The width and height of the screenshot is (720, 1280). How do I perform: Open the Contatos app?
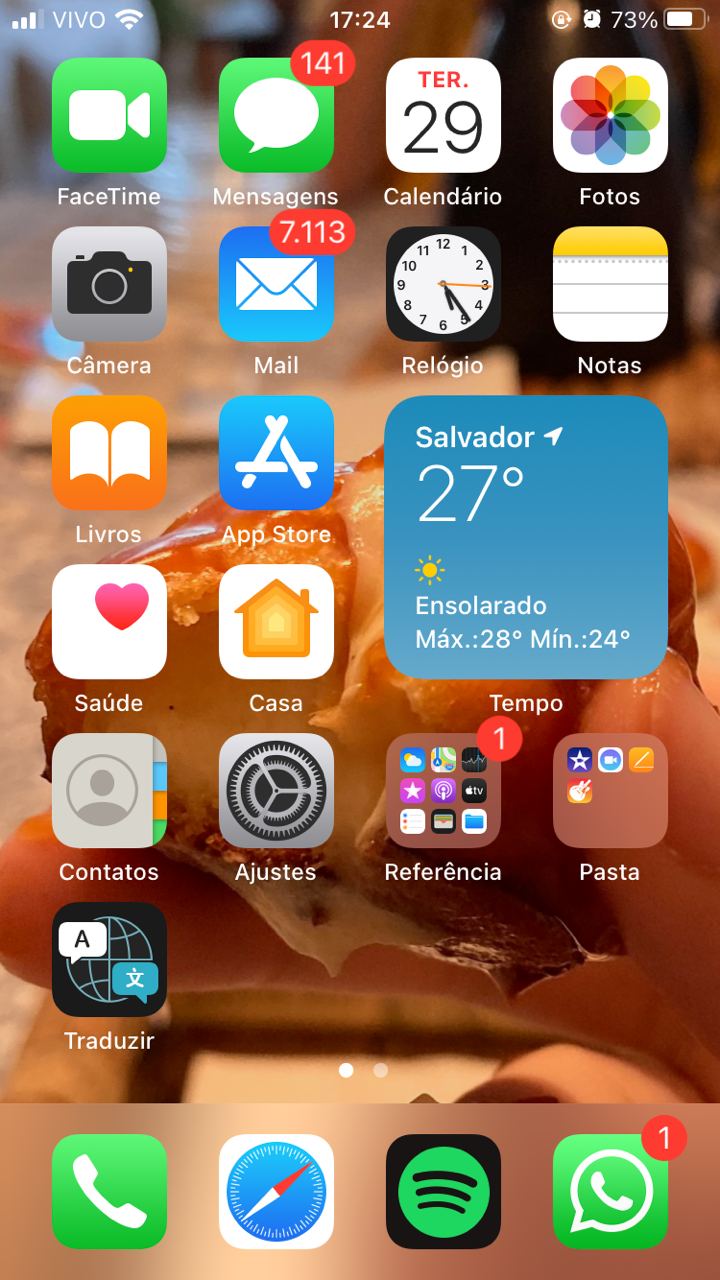pyautogui.click(x=109, y=791)
